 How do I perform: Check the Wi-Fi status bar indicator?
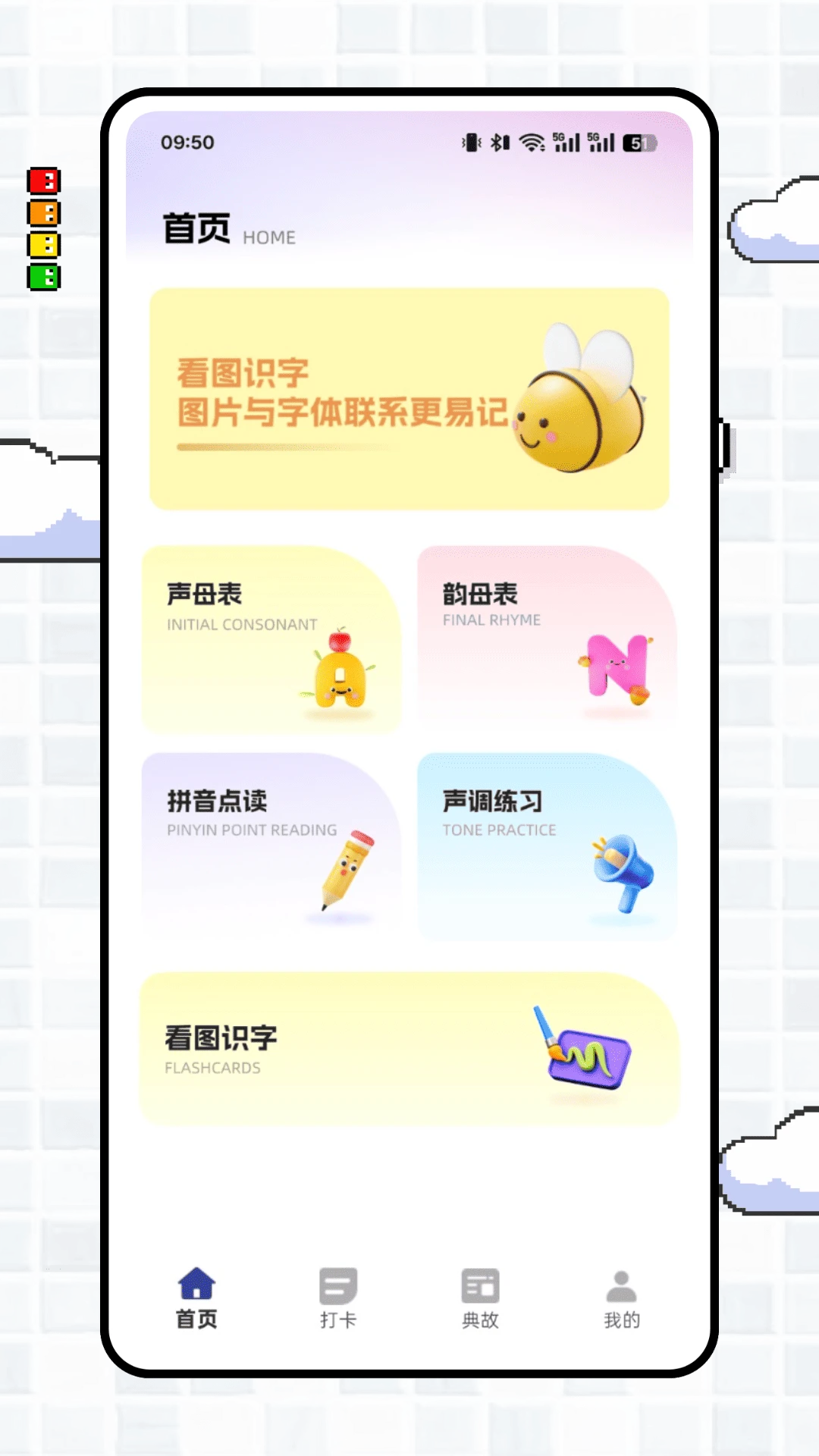click(x=531, y=143)
